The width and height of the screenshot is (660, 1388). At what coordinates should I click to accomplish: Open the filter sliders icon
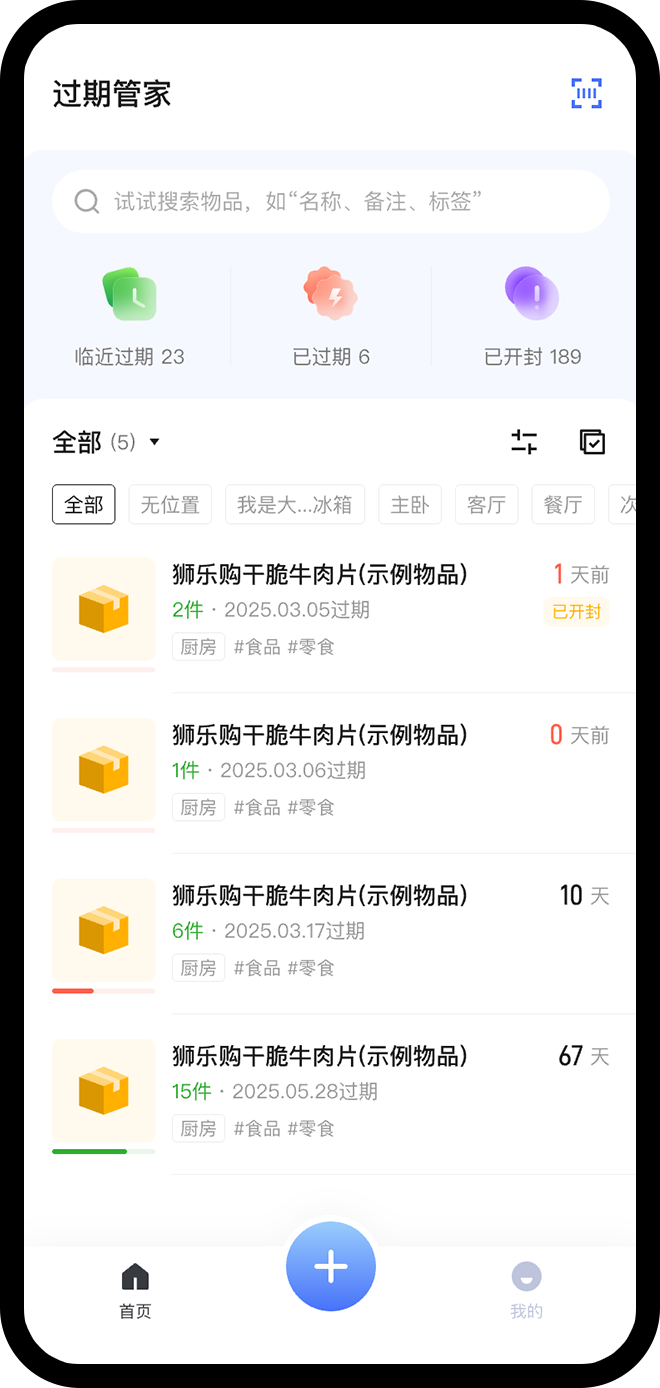(524, 442)
